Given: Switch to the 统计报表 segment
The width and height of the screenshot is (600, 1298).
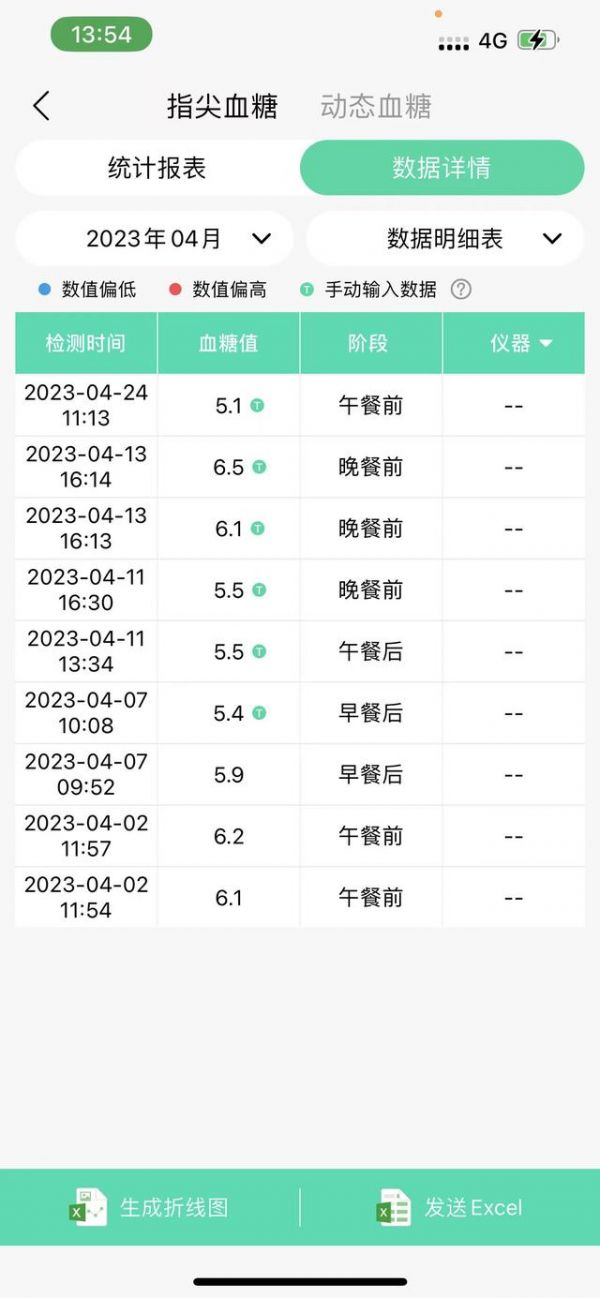Looking at the screenshot, I should click(157, 168).
